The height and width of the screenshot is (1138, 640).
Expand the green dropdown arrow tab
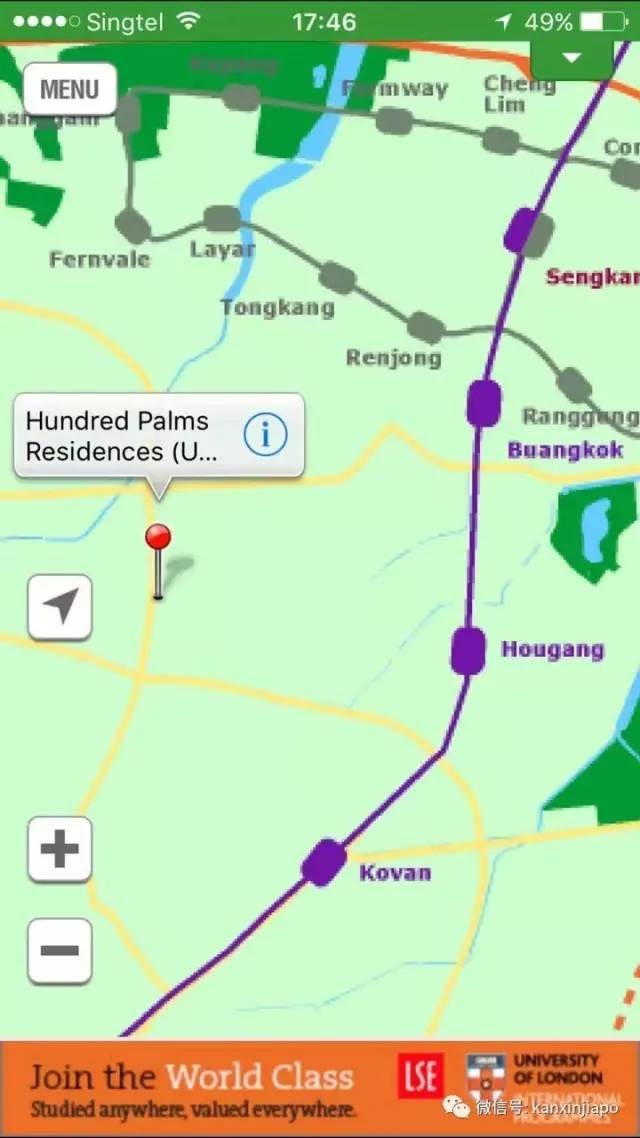click(571, 59)
